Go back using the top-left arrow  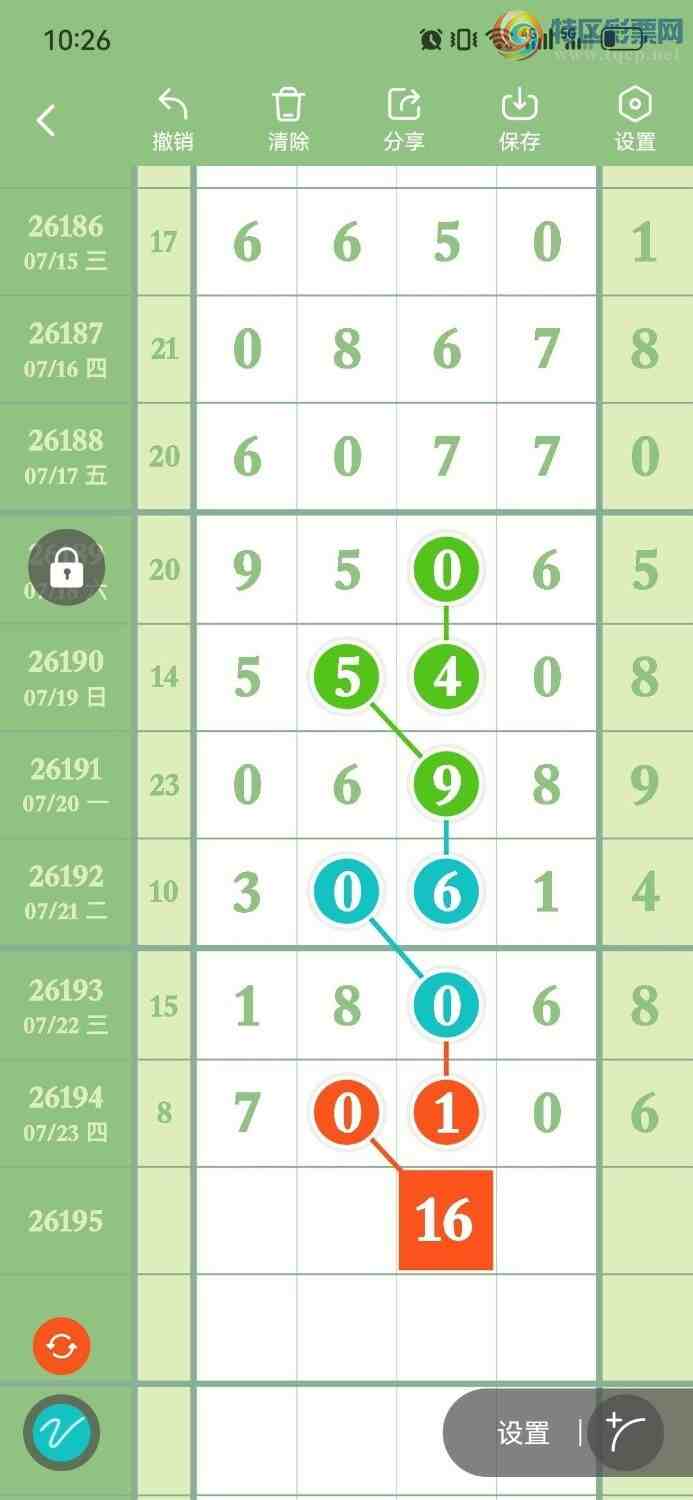tap(46, 121)
